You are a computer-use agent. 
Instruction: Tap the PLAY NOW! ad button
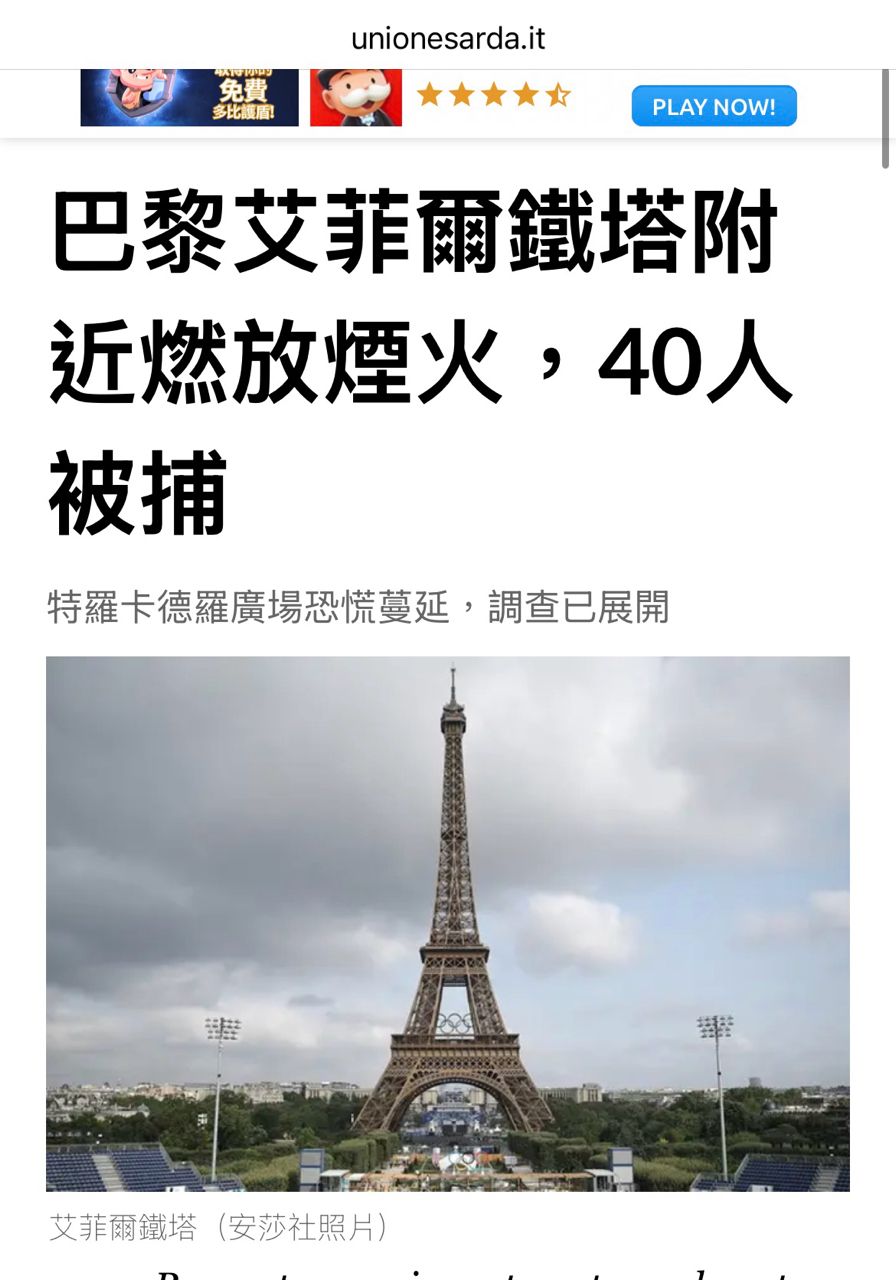click(713, 106)
